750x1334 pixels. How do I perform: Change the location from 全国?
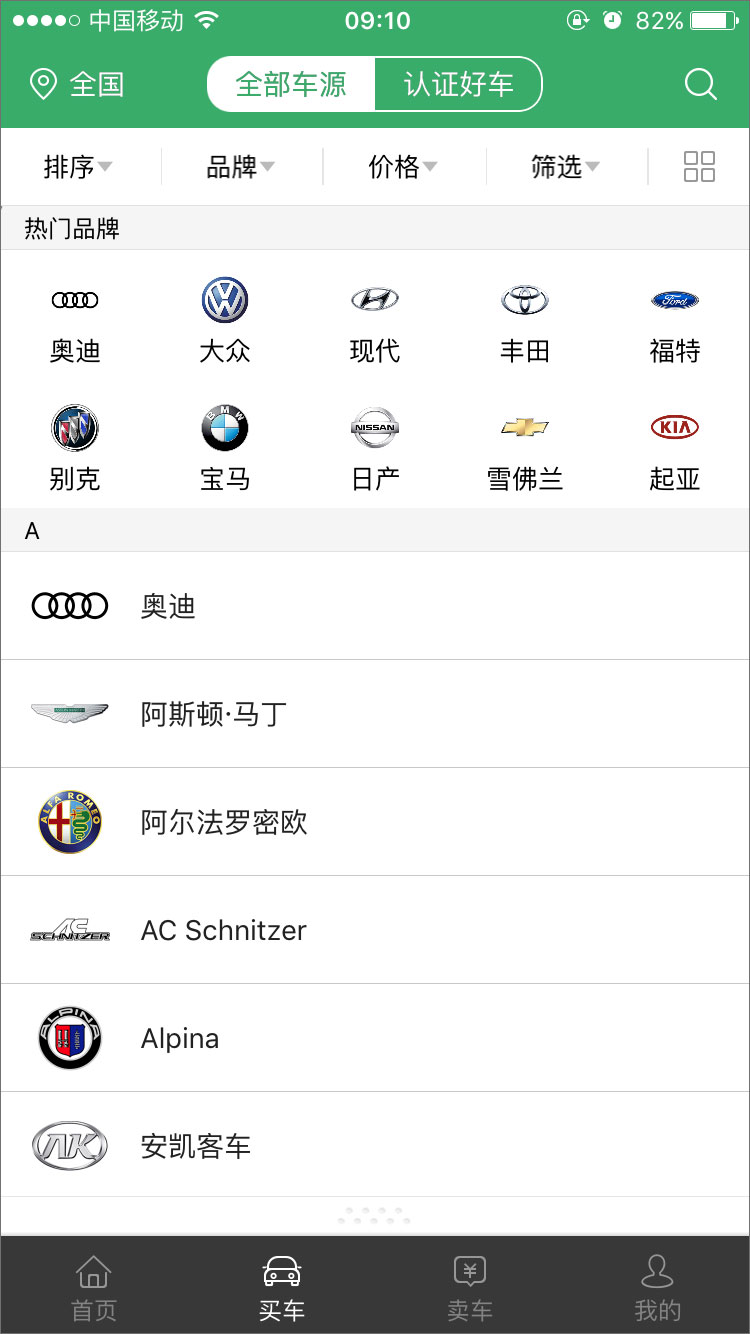[x=78, y=85]
